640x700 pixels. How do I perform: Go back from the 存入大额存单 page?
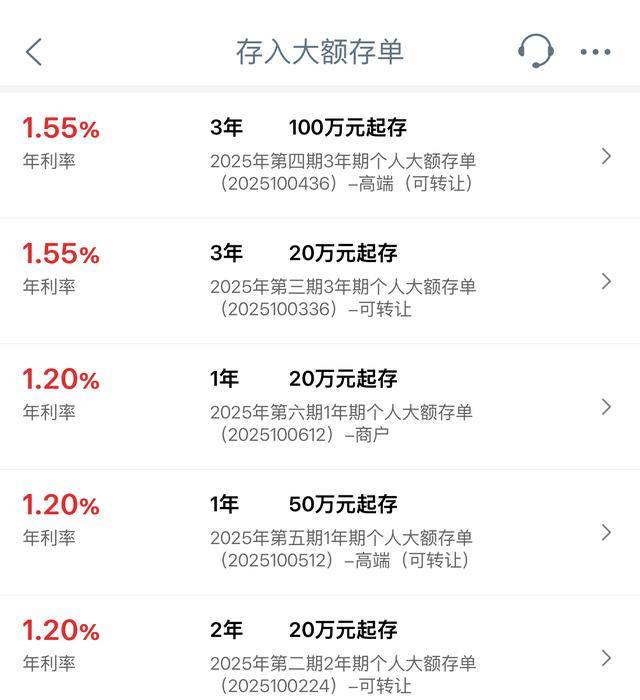[34, 52]
